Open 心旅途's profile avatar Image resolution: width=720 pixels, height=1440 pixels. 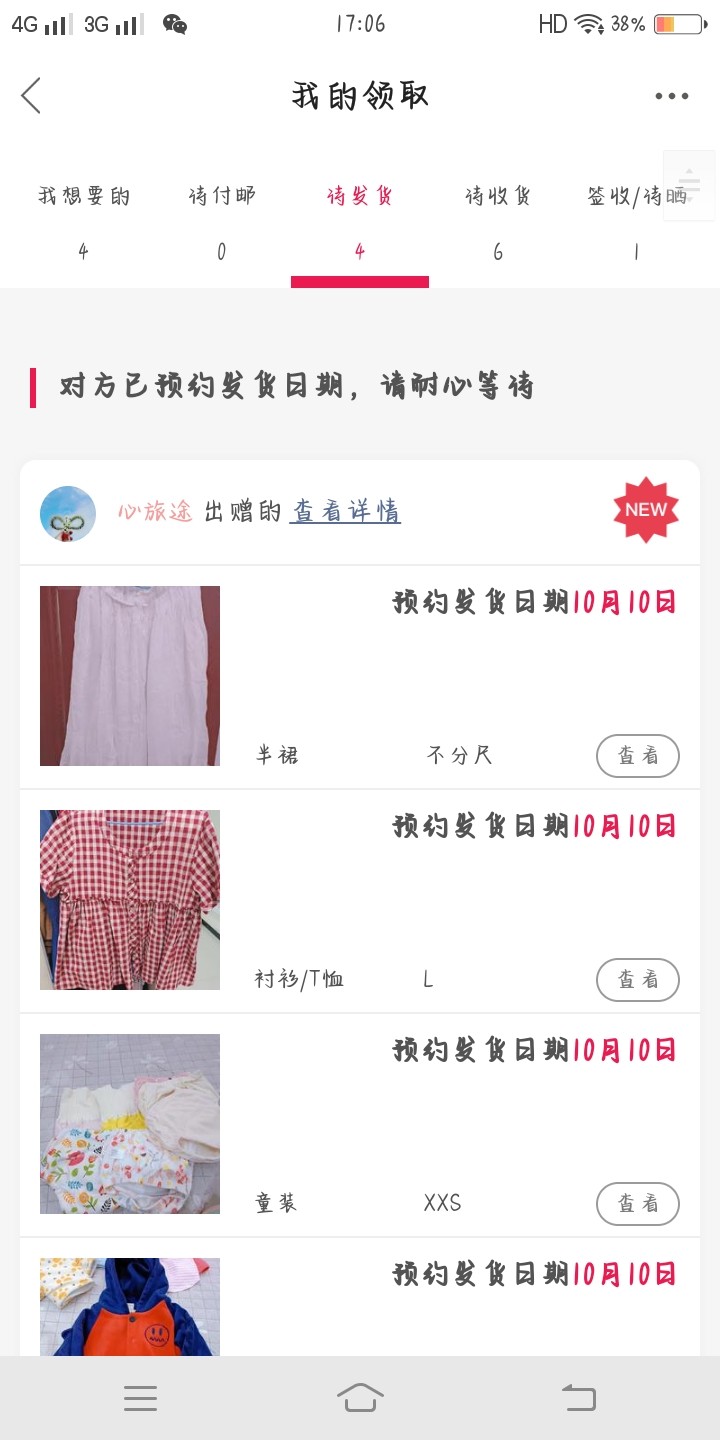tap(68, 514)
